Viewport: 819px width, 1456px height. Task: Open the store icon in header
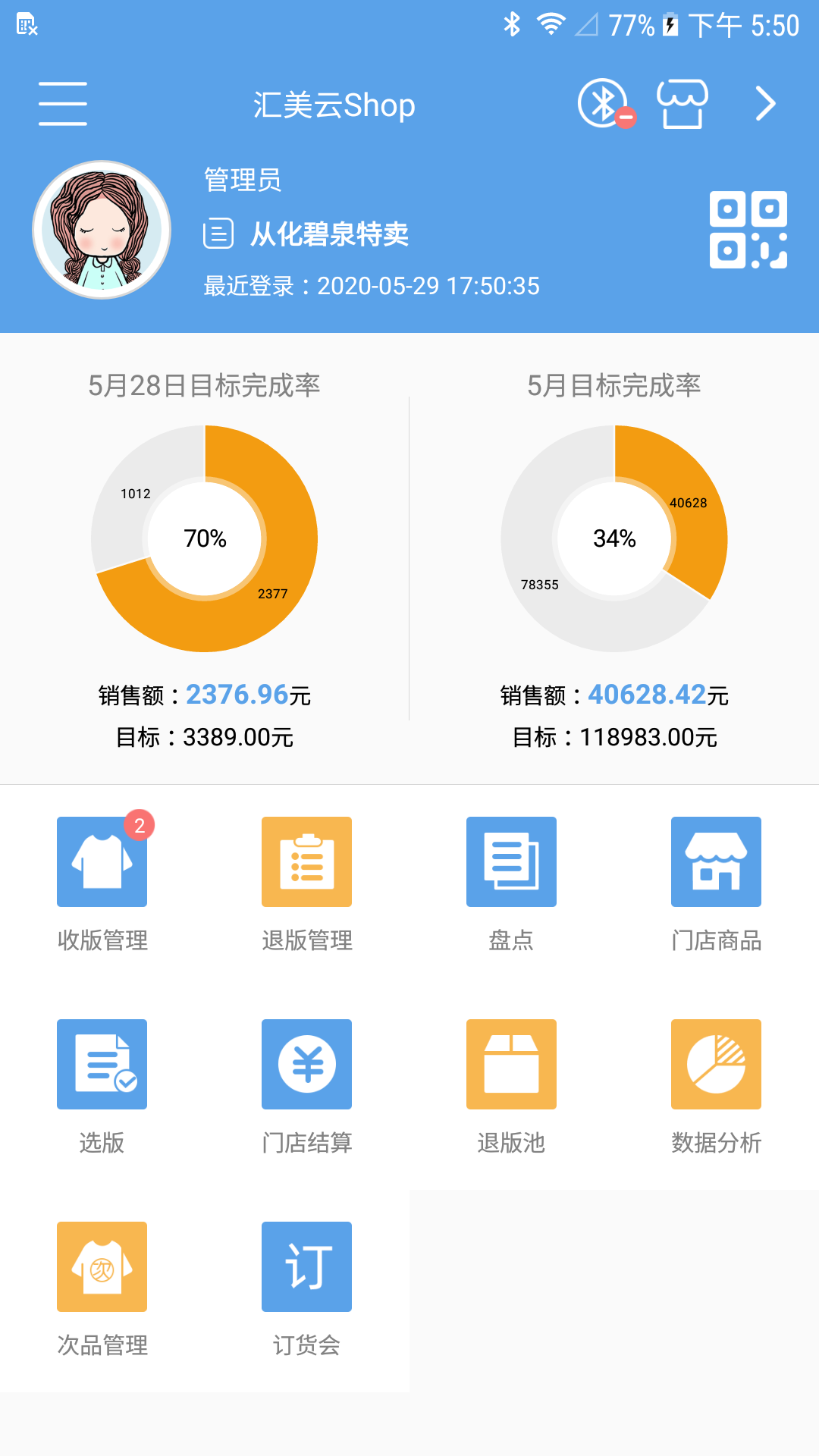[x=682, y=104]
